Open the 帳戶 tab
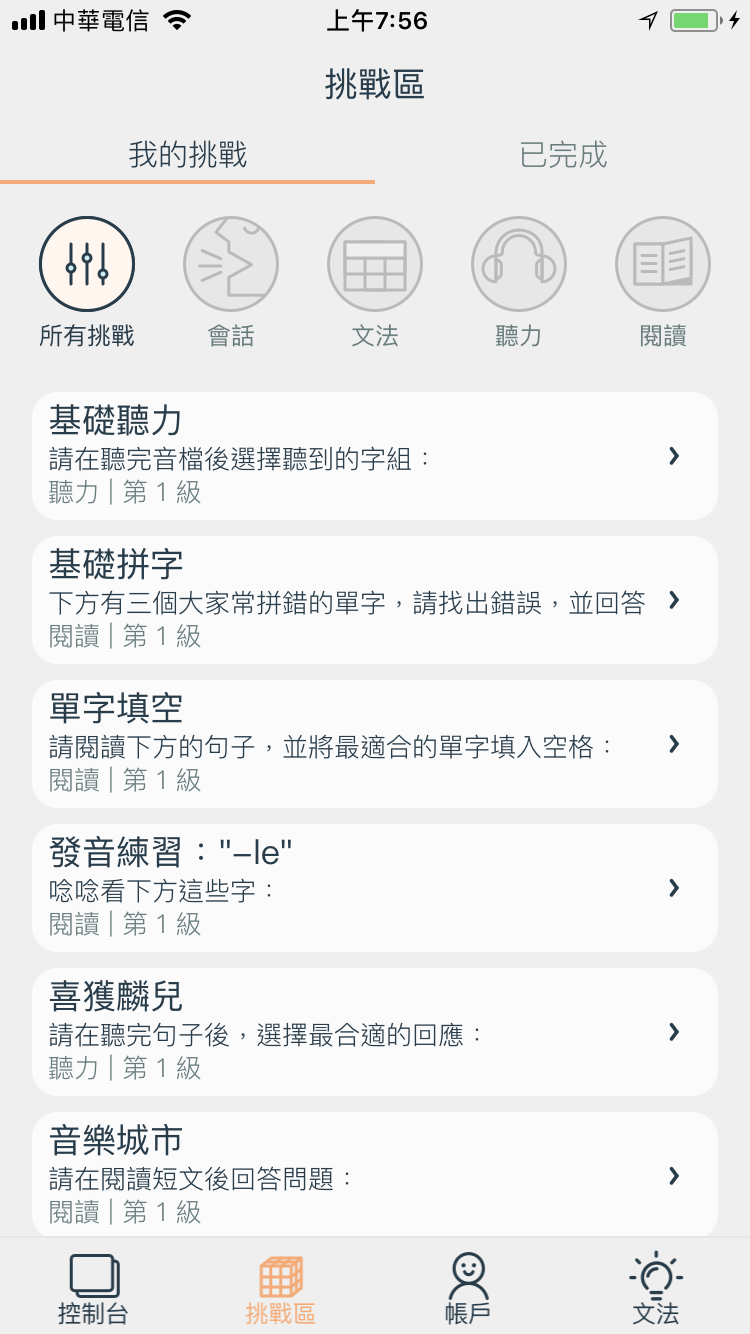This screenshot has height=1334, width=750. click(468, 1288)
